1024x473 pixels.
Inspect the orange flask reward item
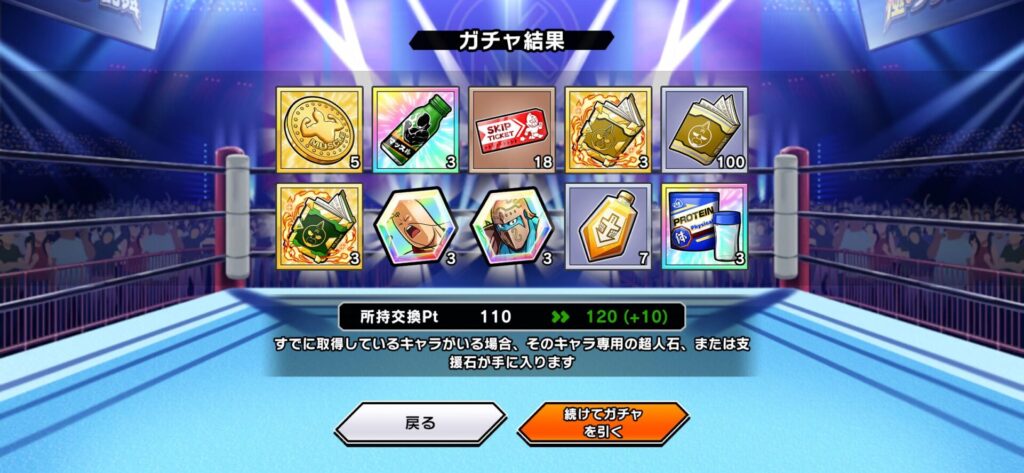(608, 226)
